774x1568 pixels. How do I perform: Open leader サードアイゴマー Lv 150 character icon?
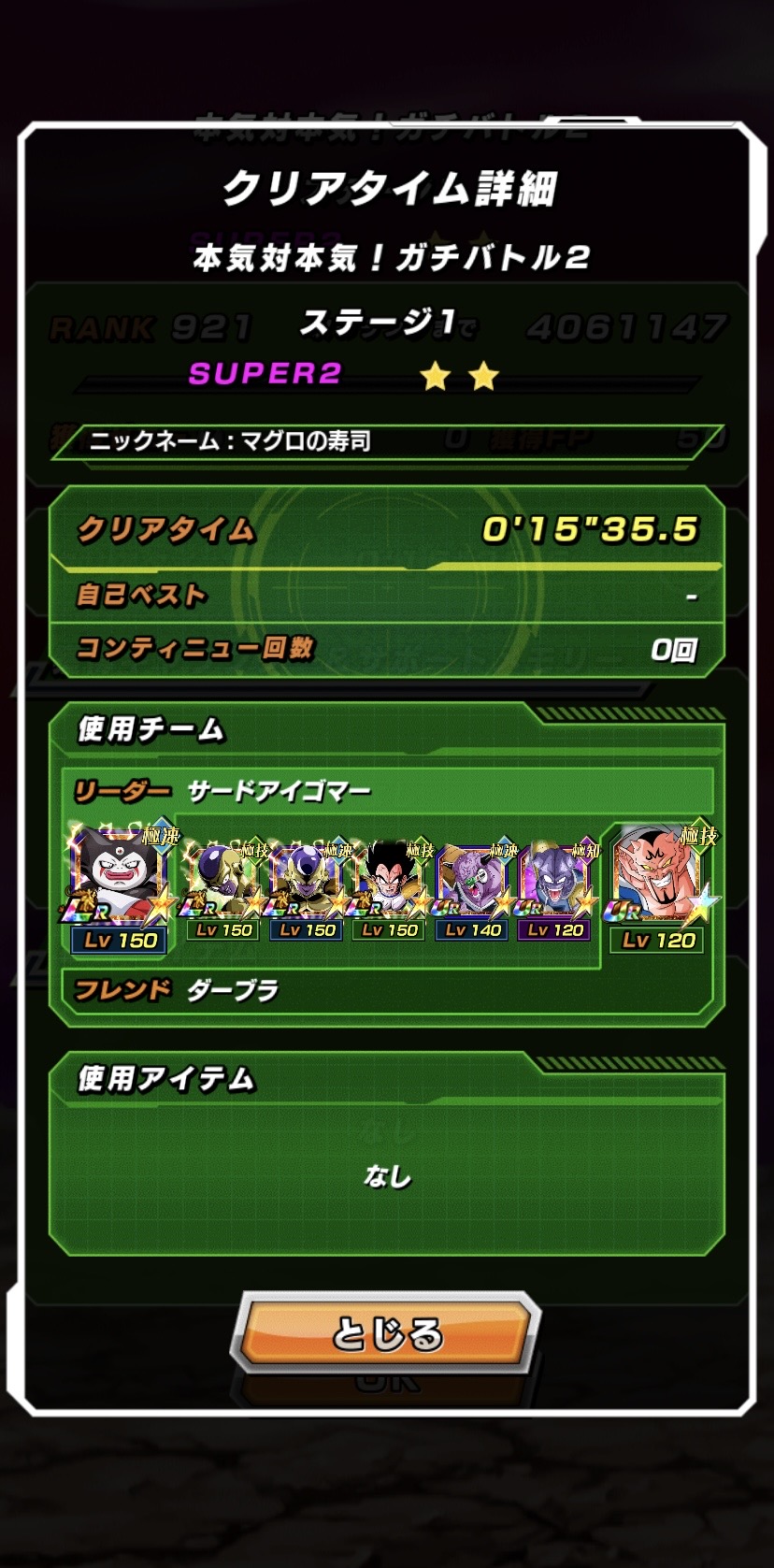[x=120, y=884]
